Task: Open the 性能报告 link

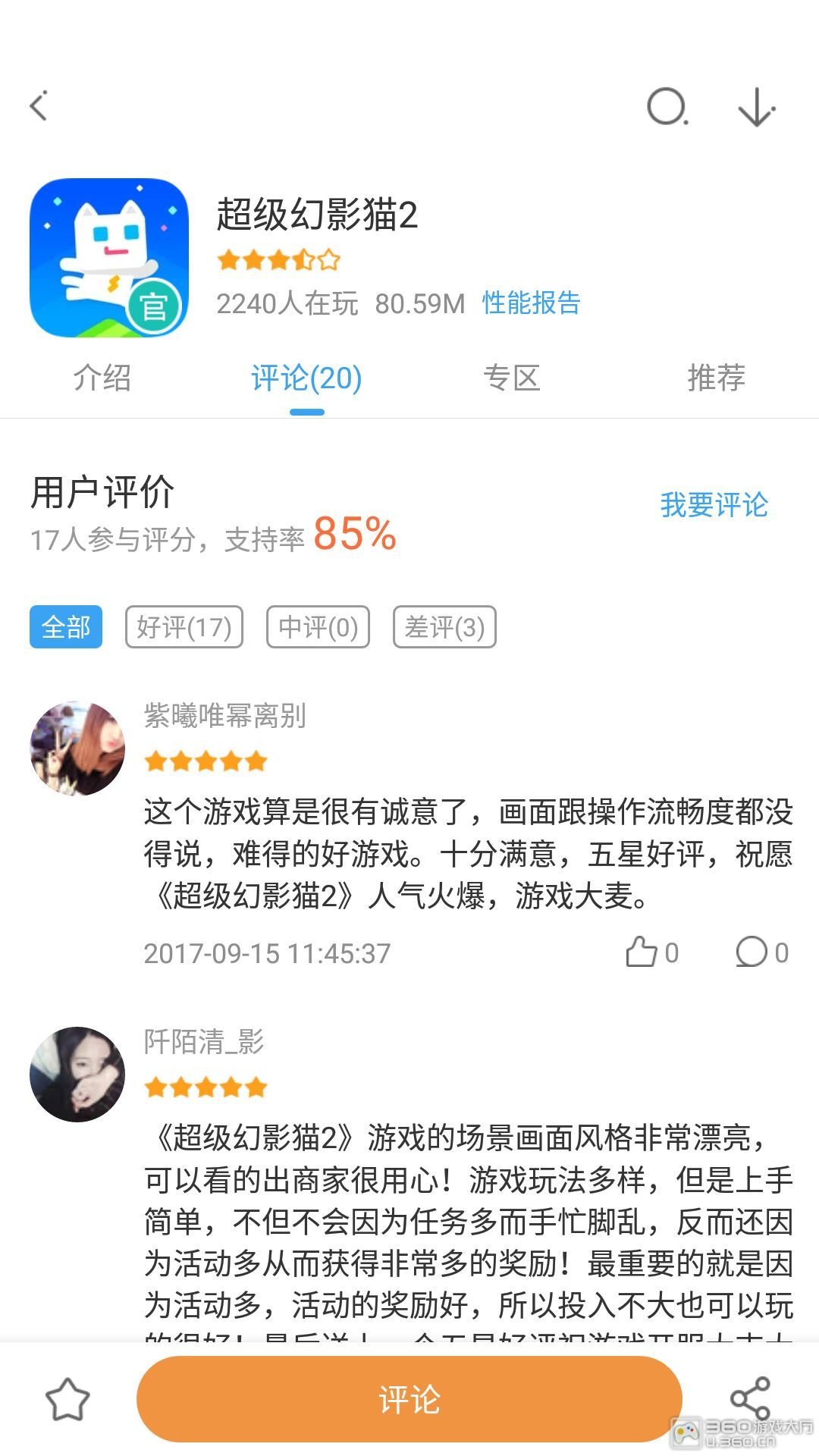Action: (x=532, y=303)
